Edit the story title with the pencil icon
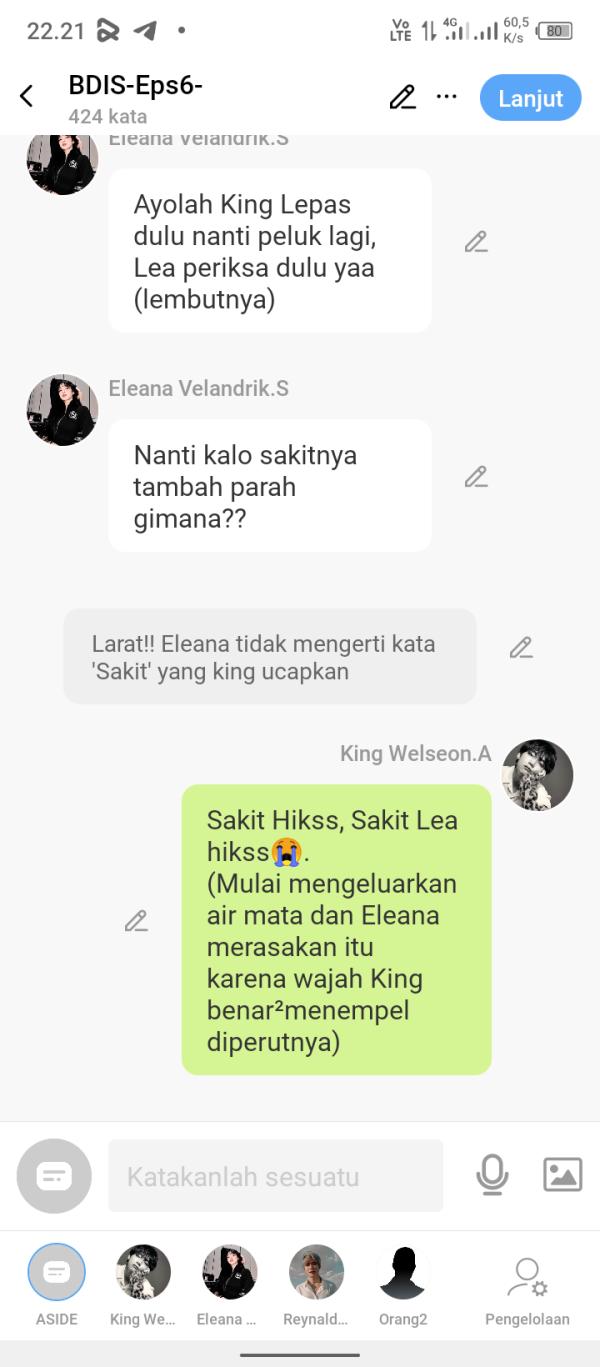Viewport: 600px width, 1367px height. pos(402,97)
